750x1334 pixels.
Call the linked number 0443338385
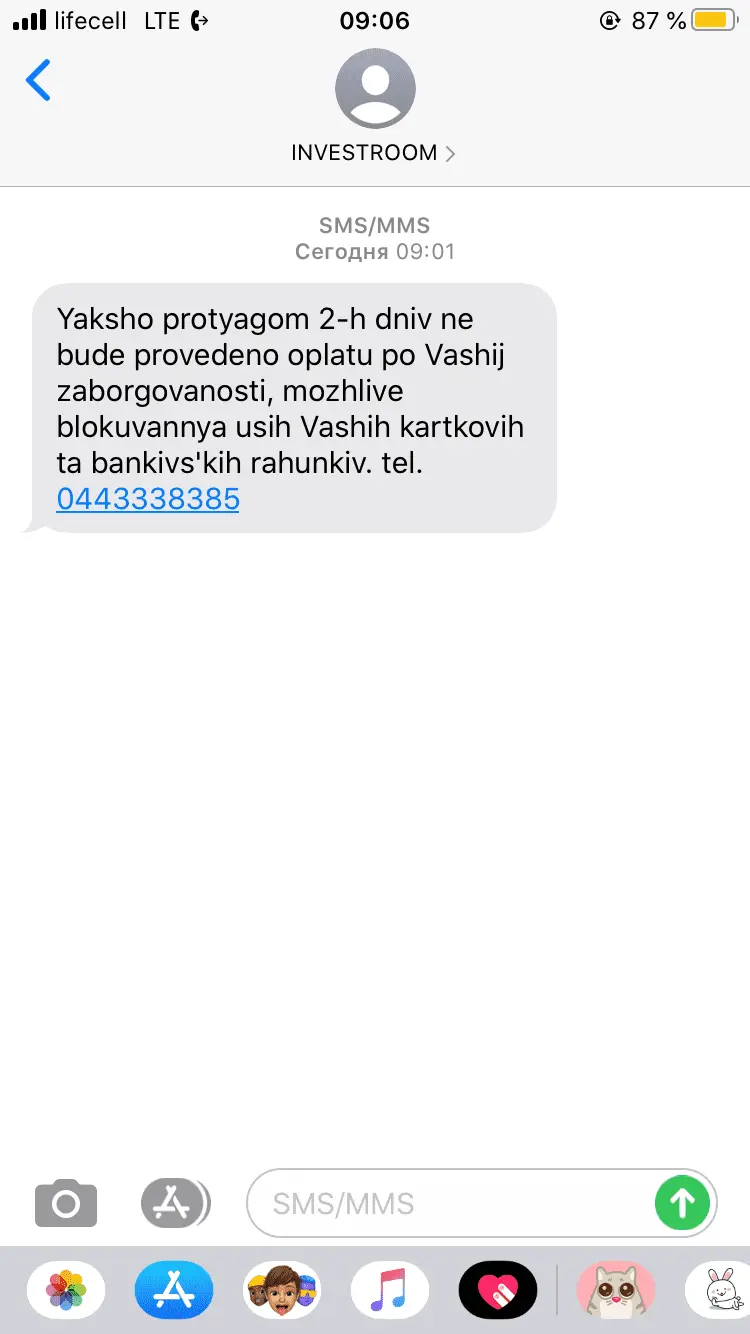pyautogui.click(x=148, y=498)
